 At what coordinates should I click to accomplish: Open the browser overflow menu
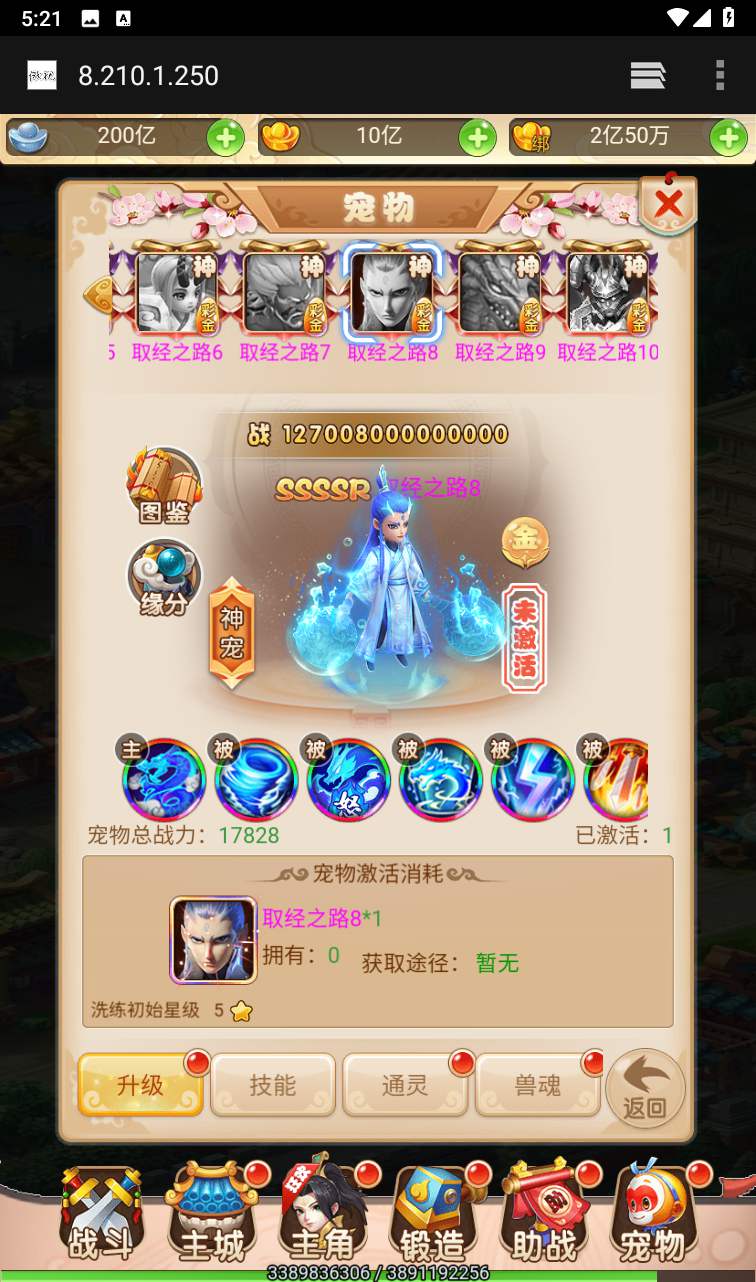point(719,75)
